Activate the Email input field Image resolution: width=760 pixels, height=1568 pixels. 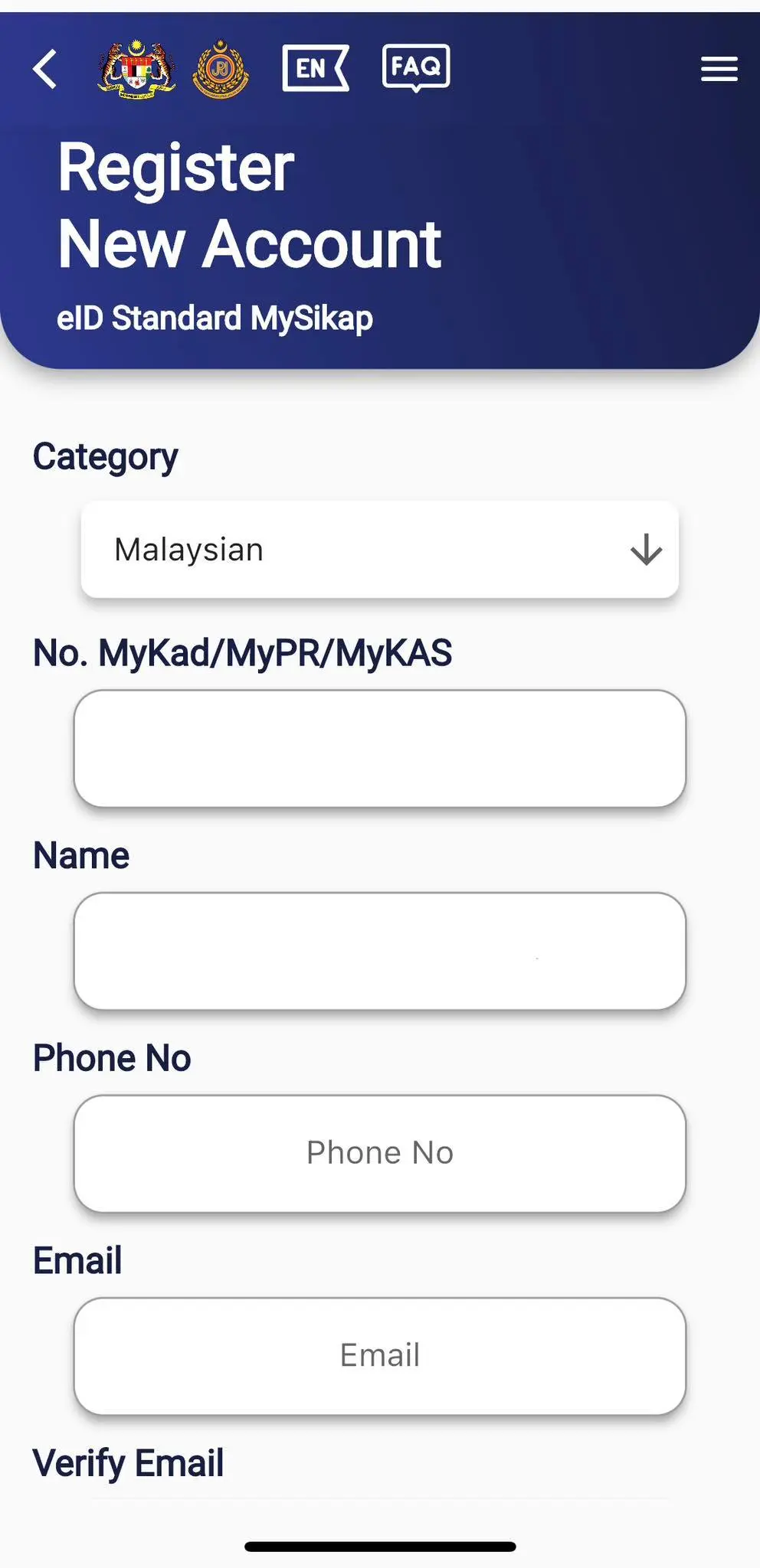tap(380, 1356)
